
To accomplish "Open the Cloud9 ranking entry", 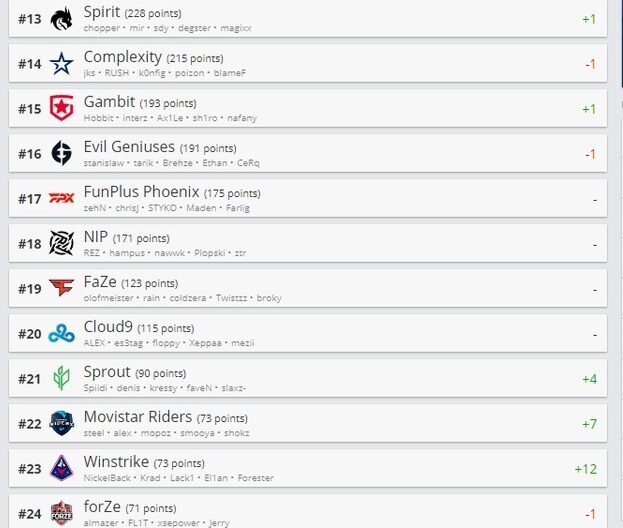I will [307, 334].
